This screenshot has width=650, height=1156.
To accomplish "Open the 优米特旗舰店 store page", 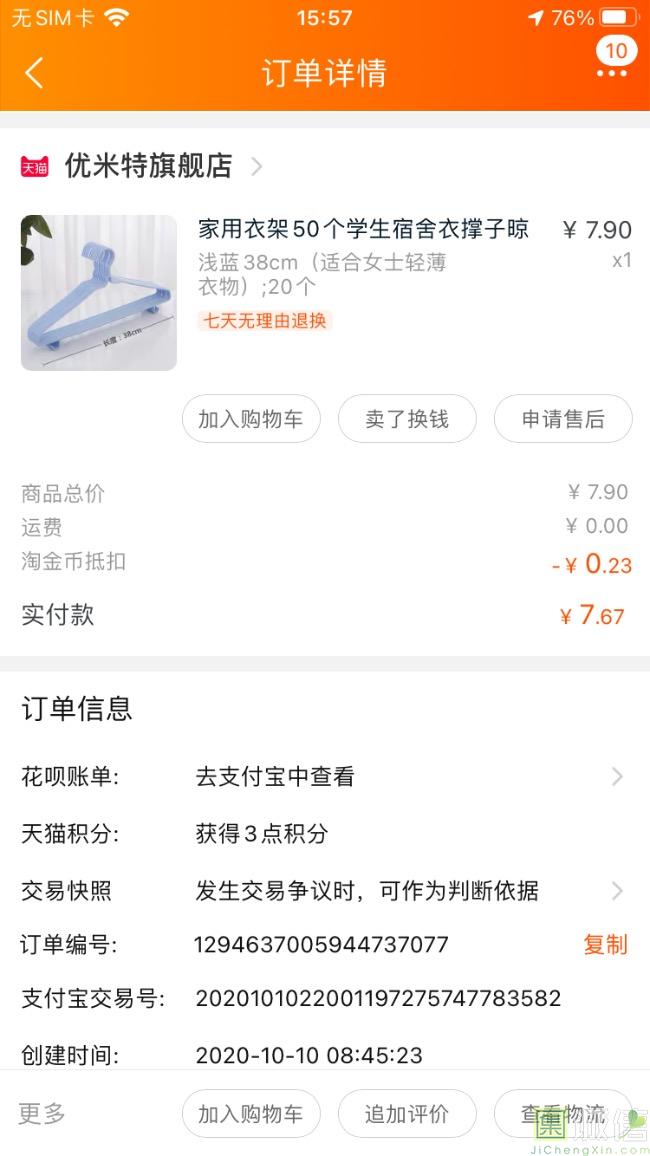I will tap(148, 166).
